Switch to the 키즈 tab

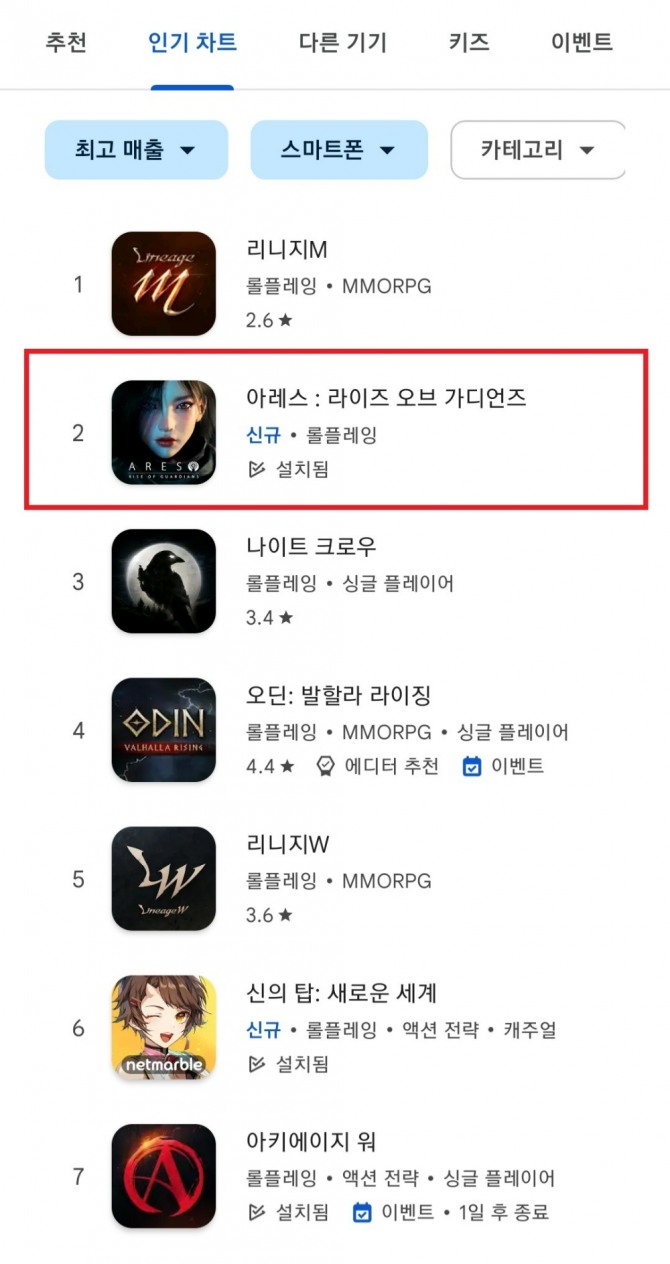click(x=469, y=43)
